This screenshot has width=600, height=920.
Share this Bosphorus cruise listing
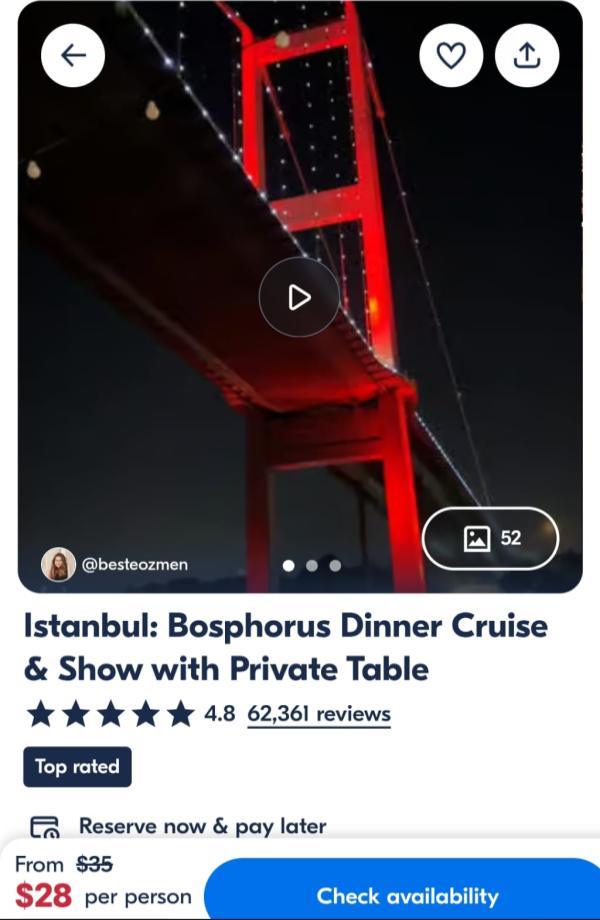[527, 55]
